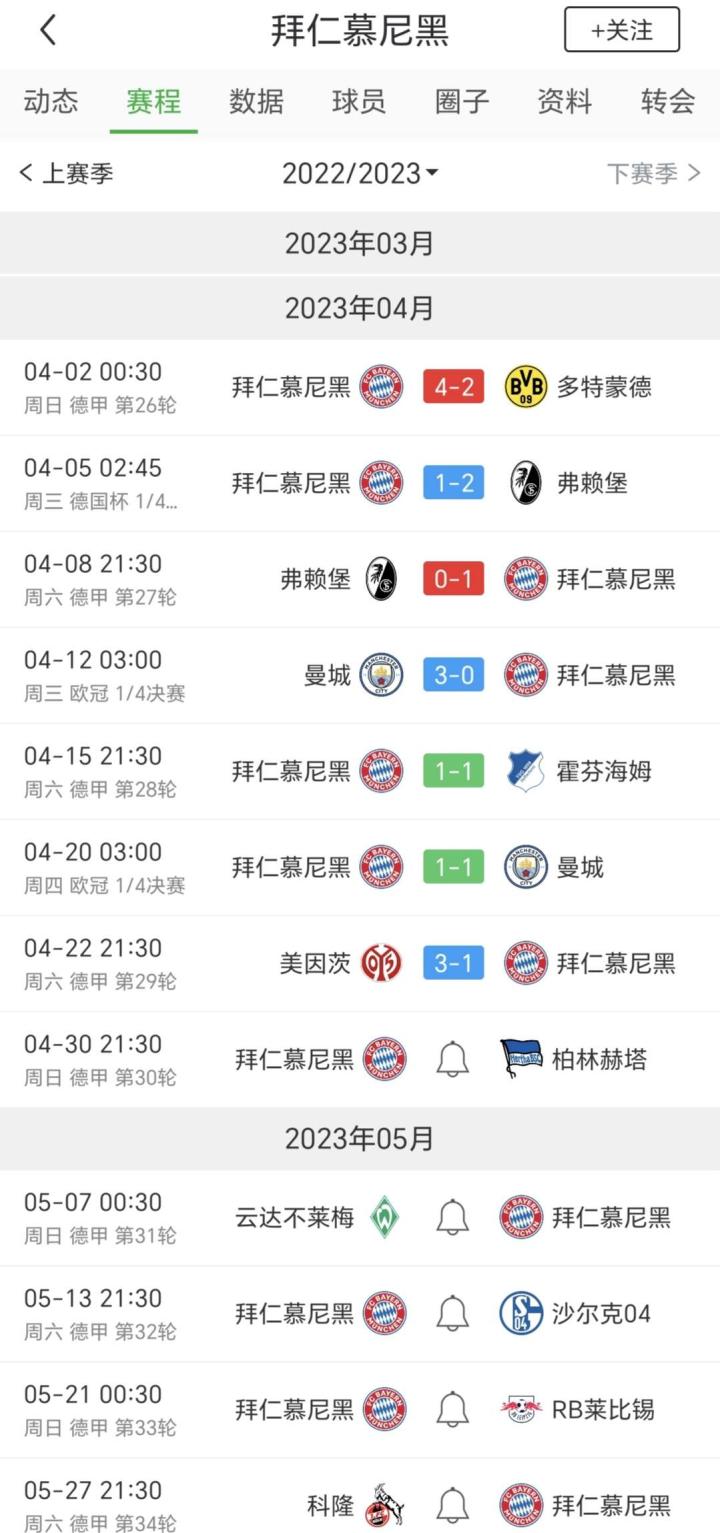Switch to the 转会 tab
This screenshot has width=720, height=1533.
tap(668, 102)
